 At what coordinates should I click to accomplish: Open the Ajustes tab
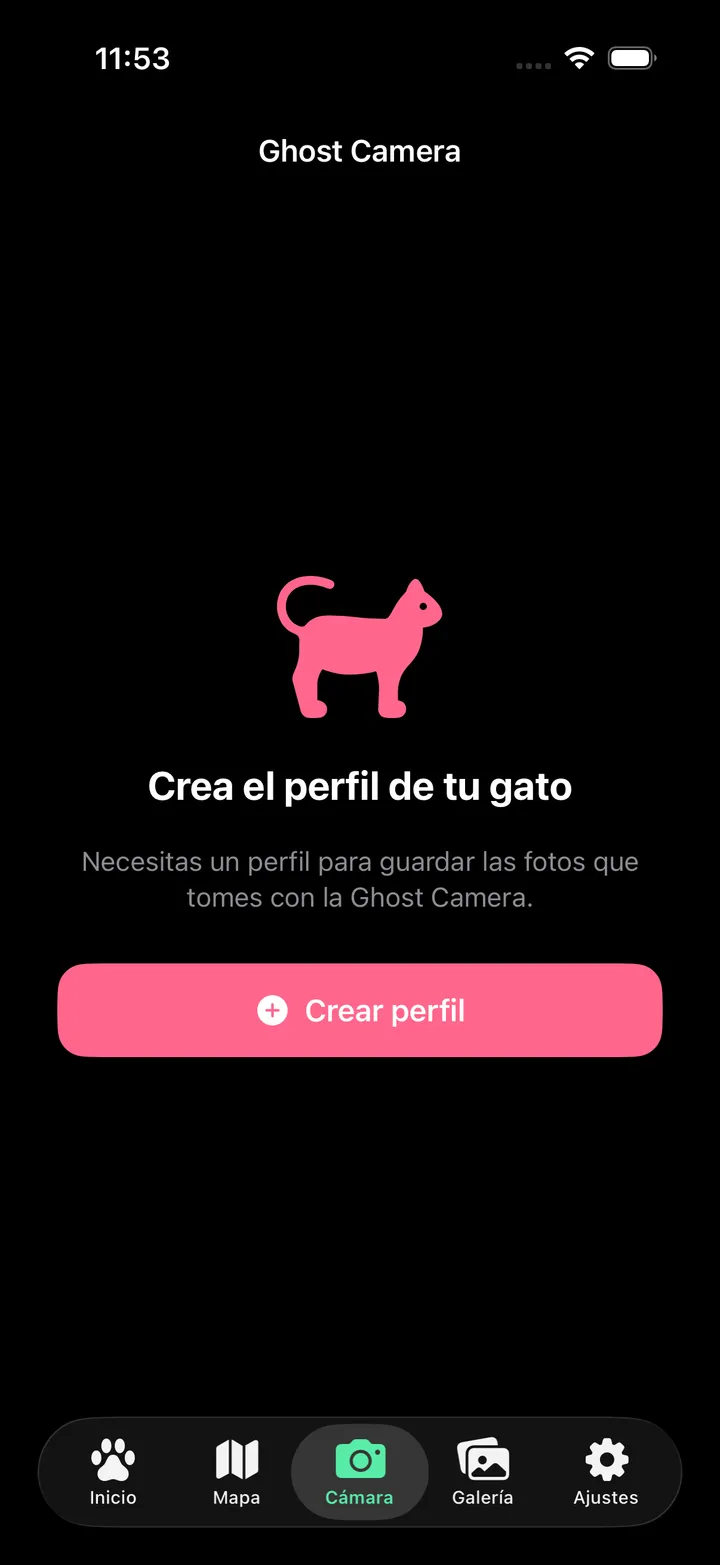tap(606, 1472)
